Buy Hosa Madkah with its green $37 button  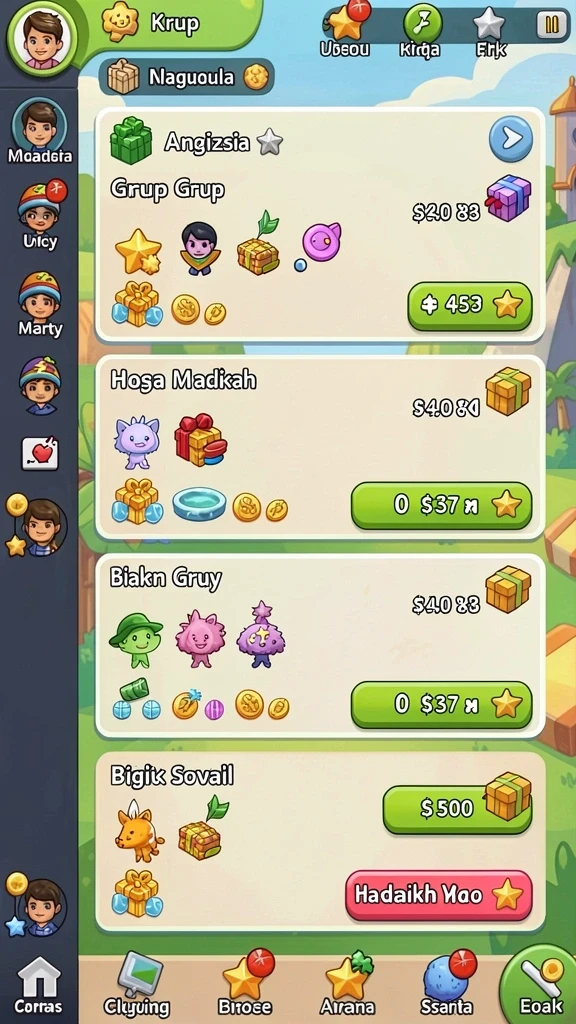441,505
